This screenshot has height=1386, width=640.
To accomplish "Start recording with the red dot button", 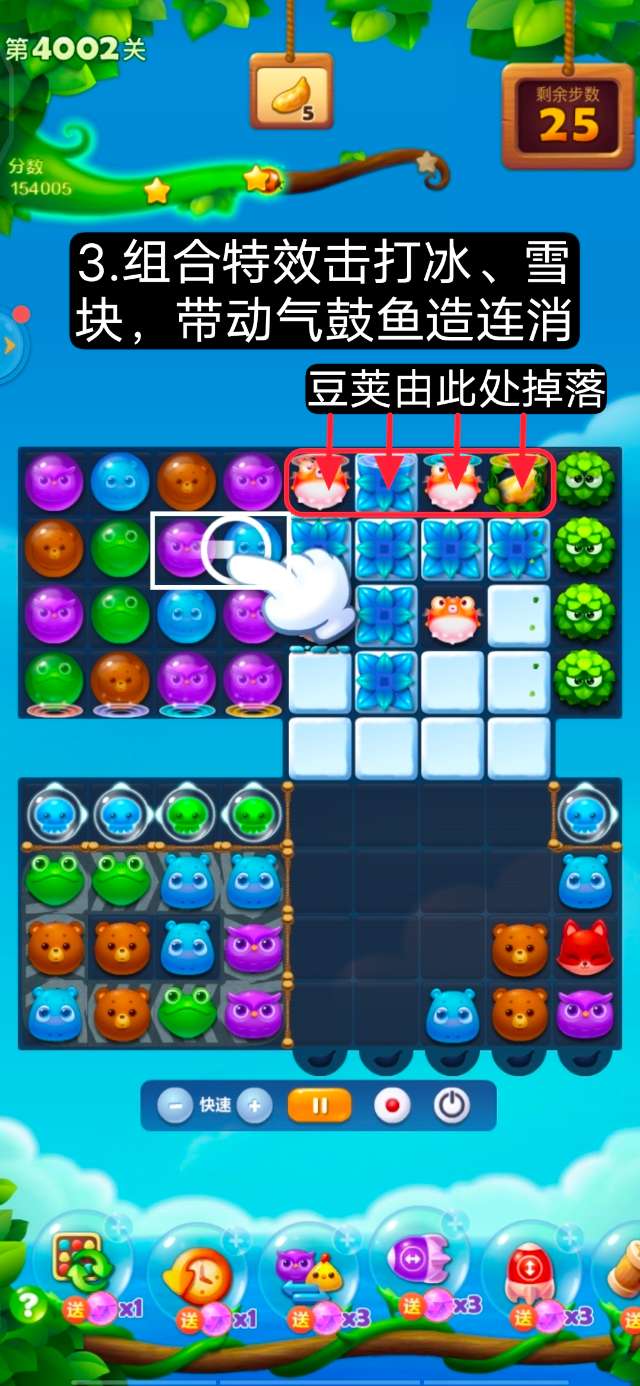I will [x=392, y=1106].
